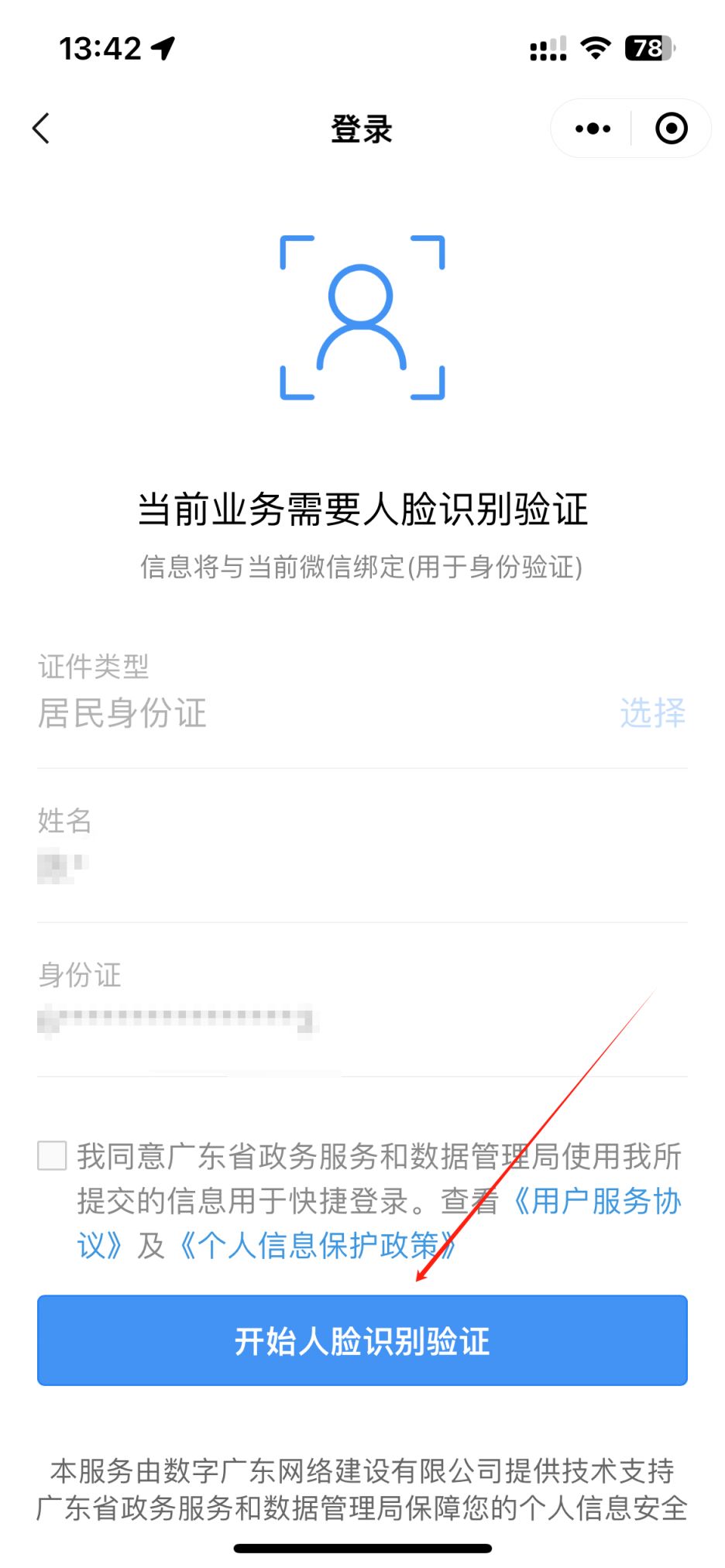The image size is (725, 1568).
Task: Close the mini program with circle icon
Action: 671,129
